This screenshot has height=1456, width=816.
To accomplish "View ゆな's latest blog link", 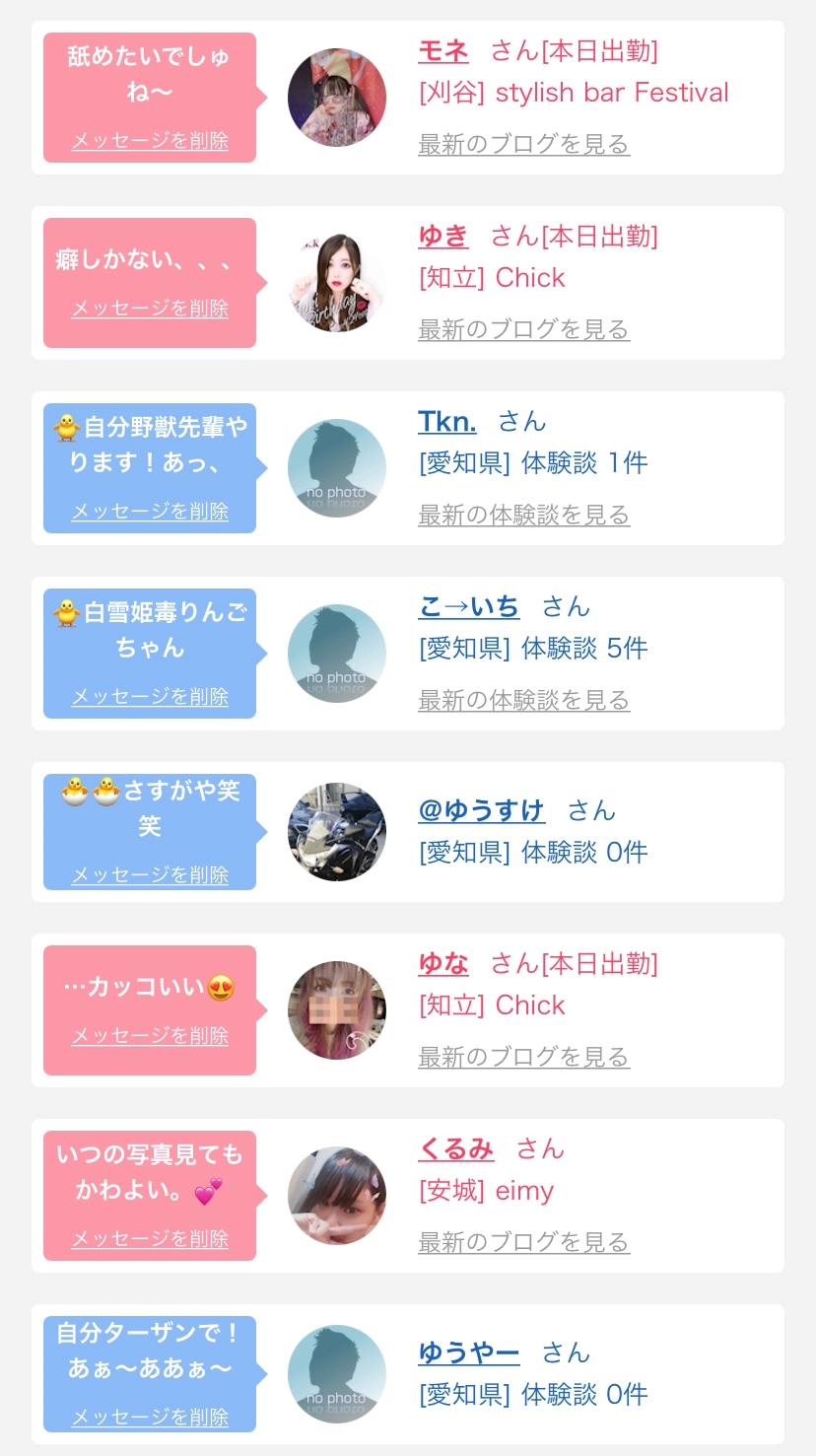I will [523, 1057].
